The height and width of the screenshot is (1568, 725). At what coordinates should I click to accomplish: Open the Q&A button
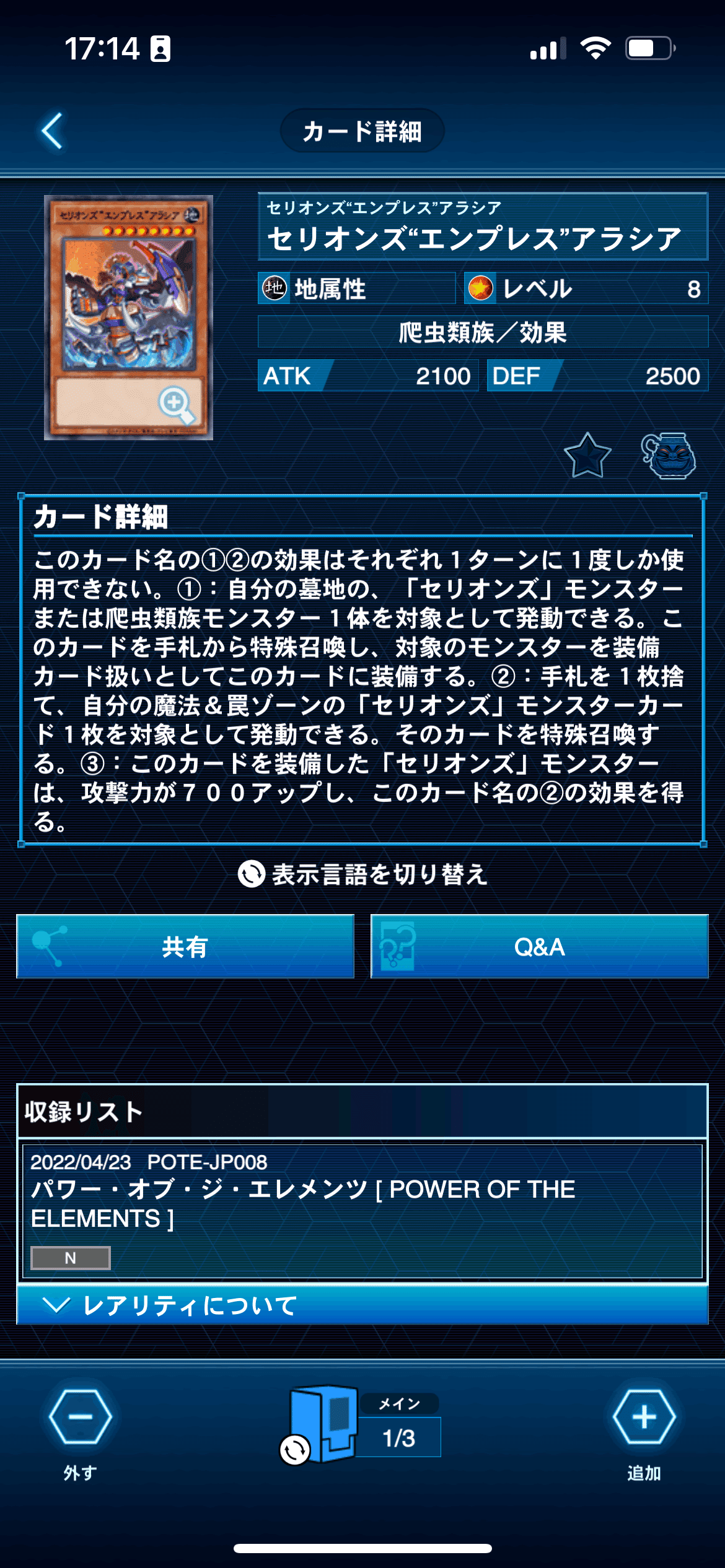click(x=539, y=946)
